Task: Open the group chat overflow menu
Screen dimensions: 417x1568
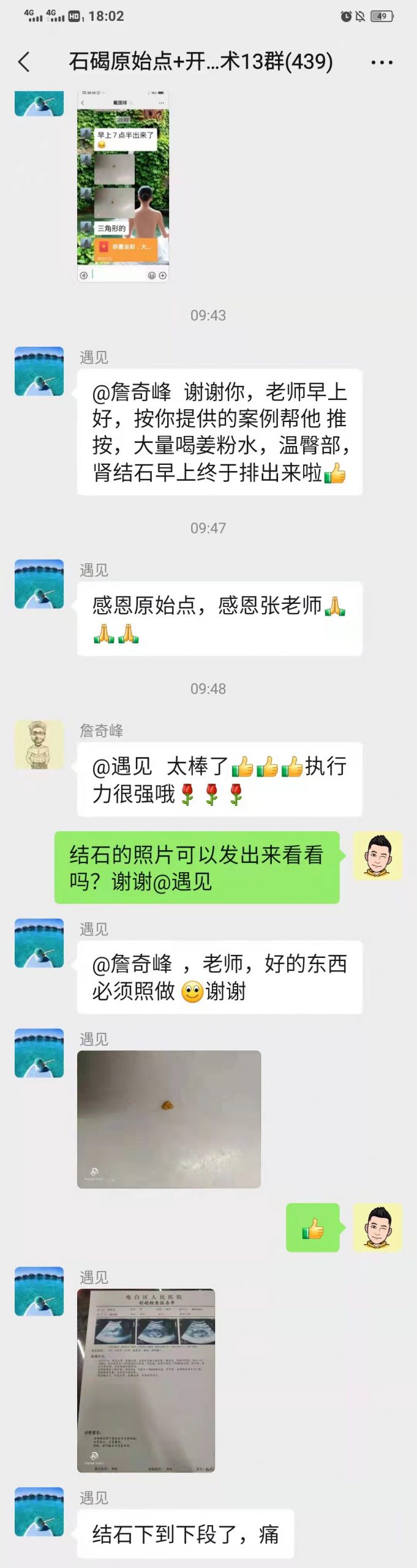Action: [381, 62]
